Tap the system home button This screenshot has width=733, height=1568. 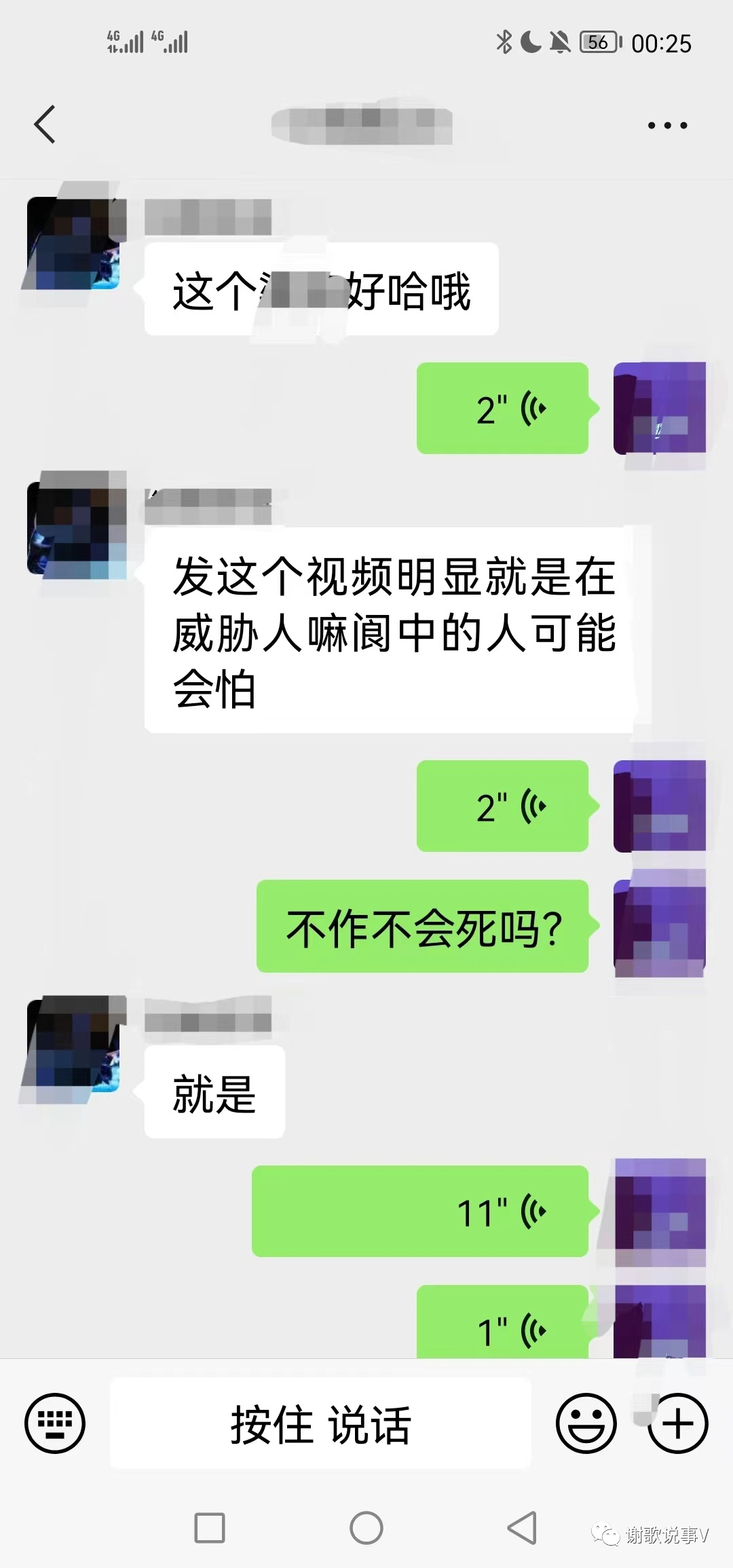coord(366,1529)
